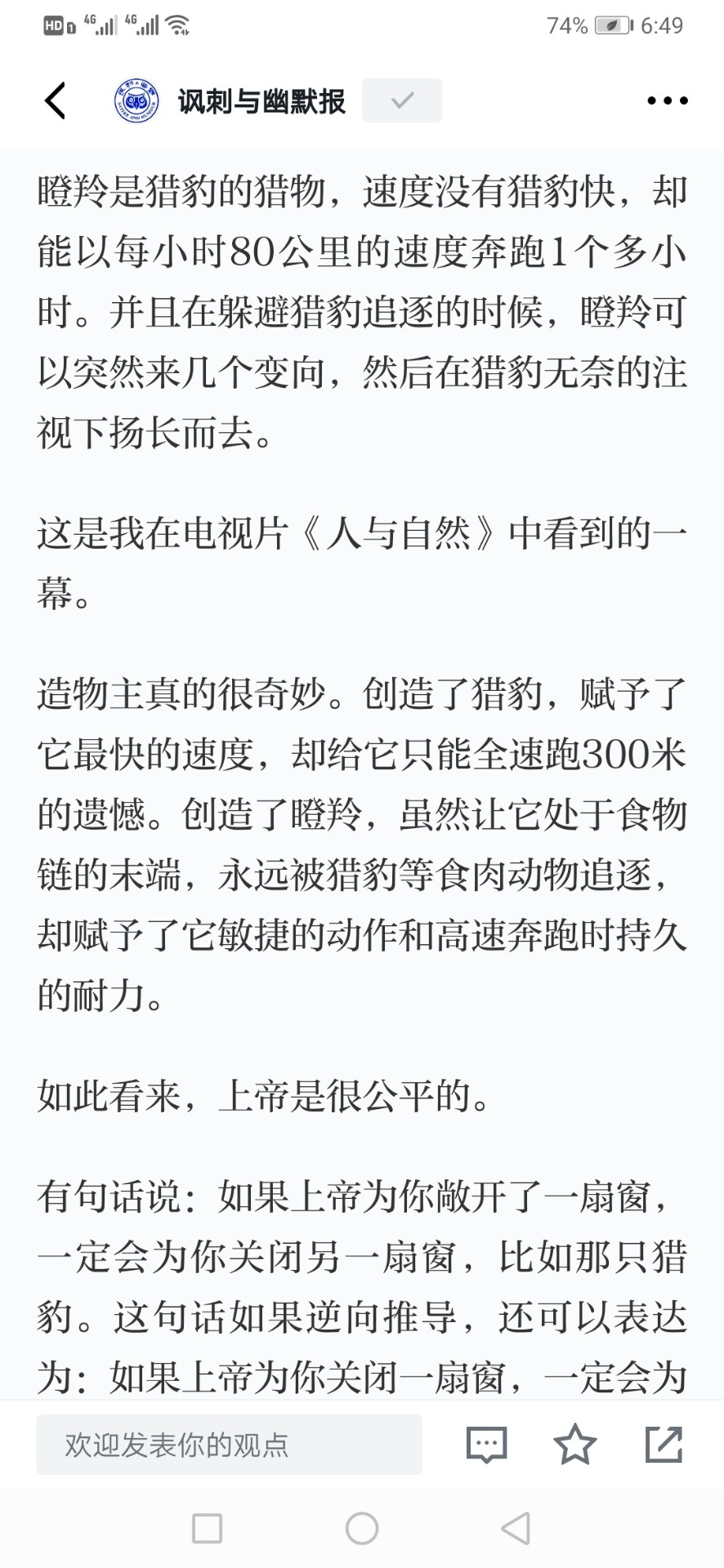Tap the system home button
Image resolution: width=724 pixels, height=1568 pixels.
pyautogui.click(x=362, y=1528)
